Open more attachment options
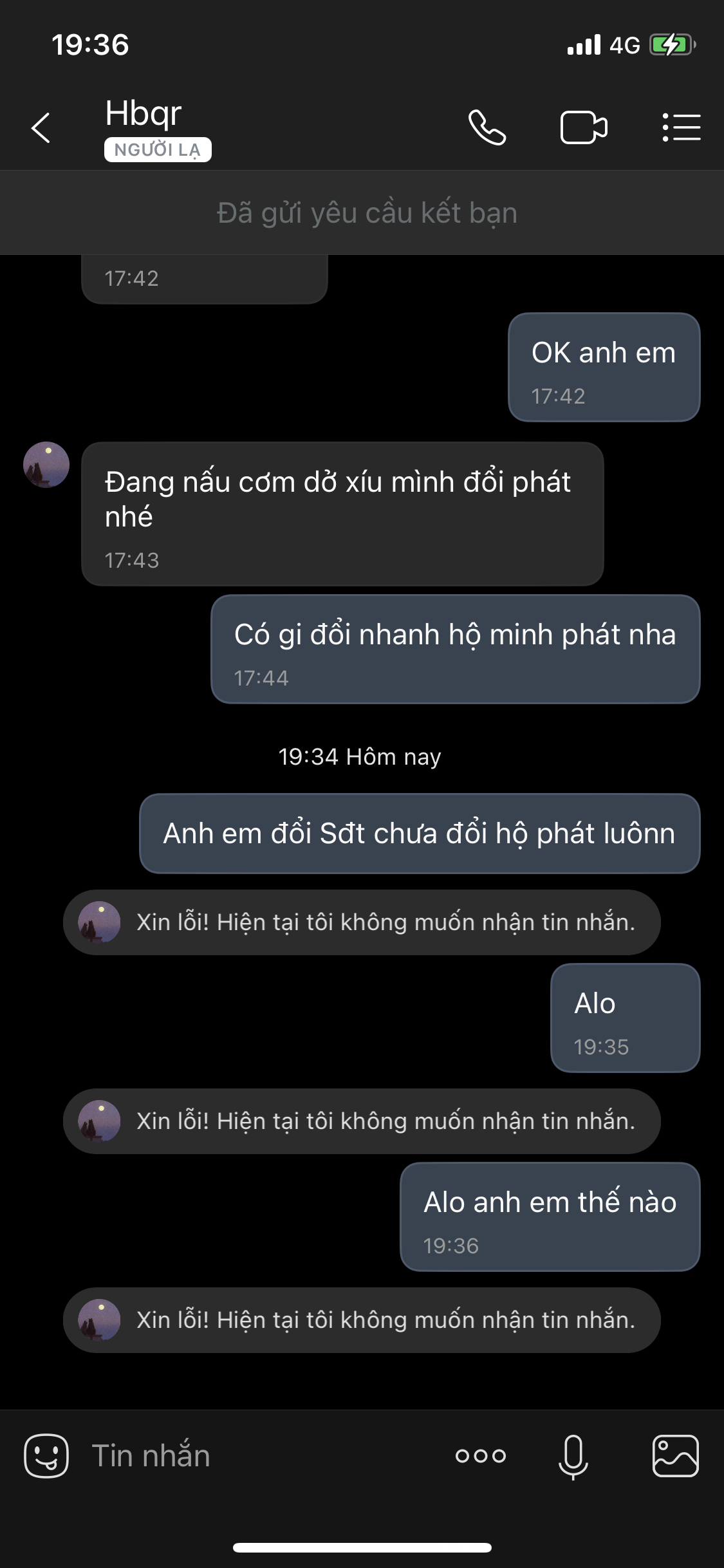724x1568 pixels. [480, 1456]
